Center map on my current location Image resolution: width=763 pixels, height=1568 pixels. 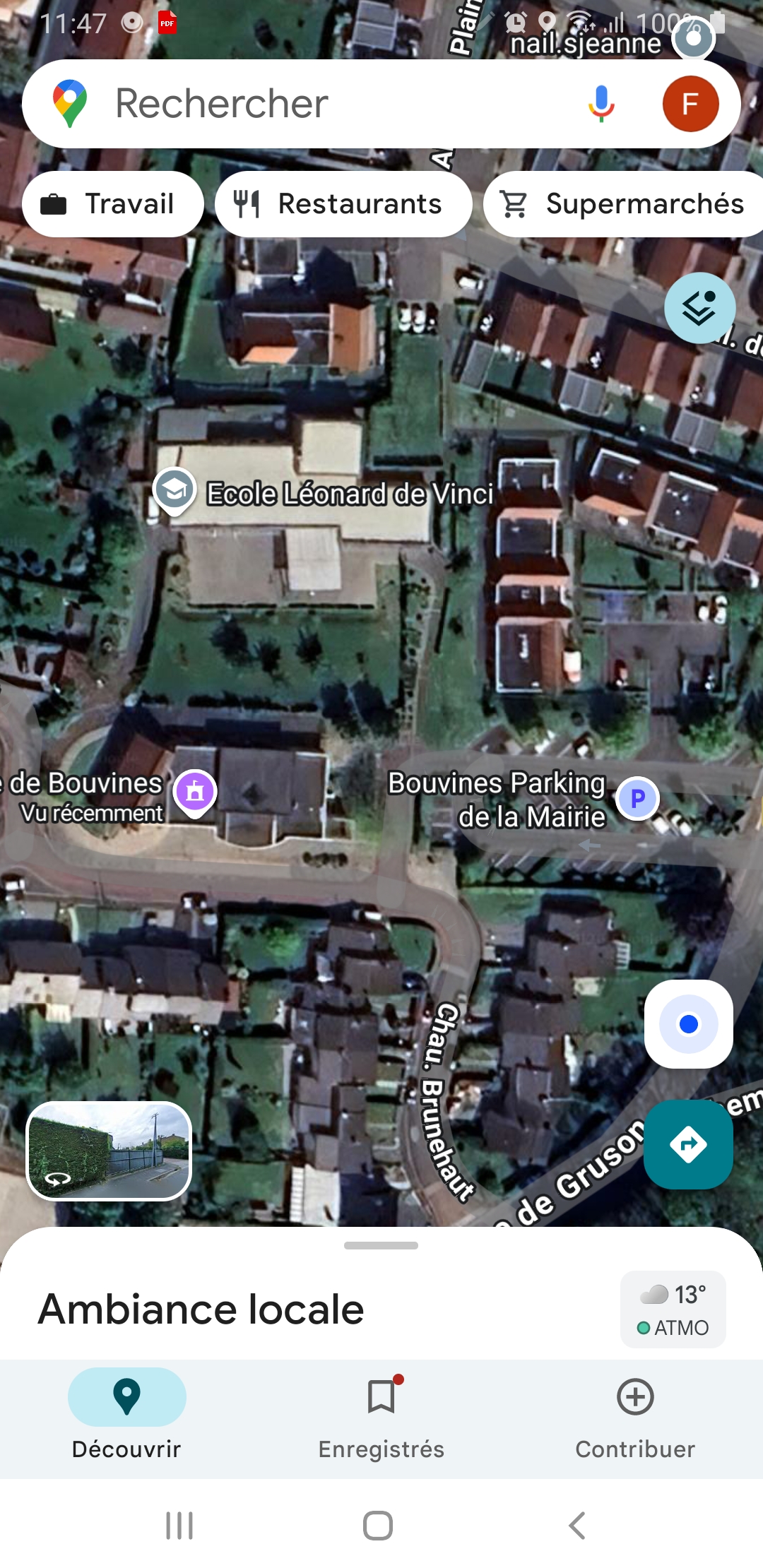688,1024
